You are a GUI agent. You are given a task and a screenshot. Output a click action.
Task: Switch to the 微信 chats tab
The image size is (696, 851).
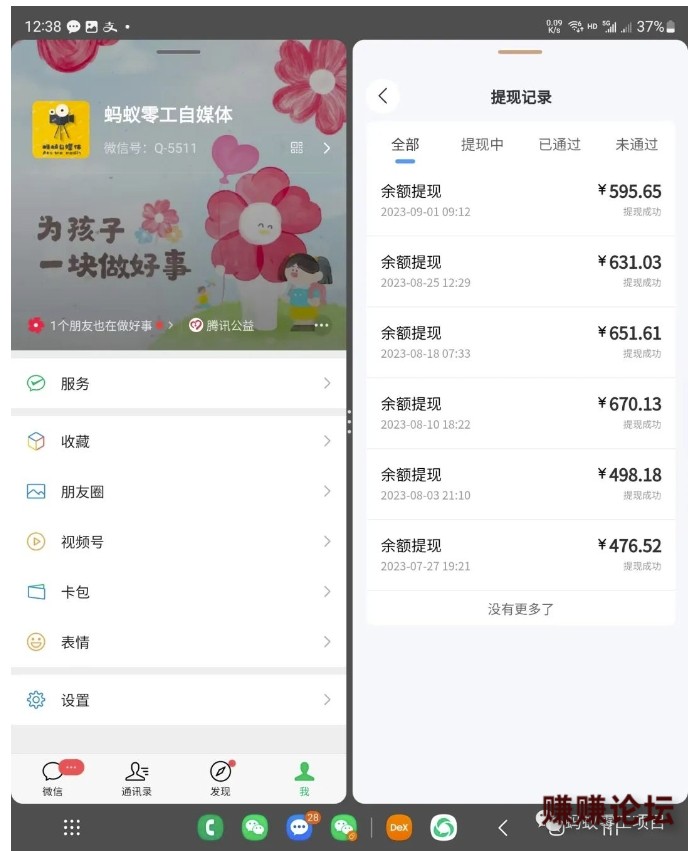click(53, 778)
